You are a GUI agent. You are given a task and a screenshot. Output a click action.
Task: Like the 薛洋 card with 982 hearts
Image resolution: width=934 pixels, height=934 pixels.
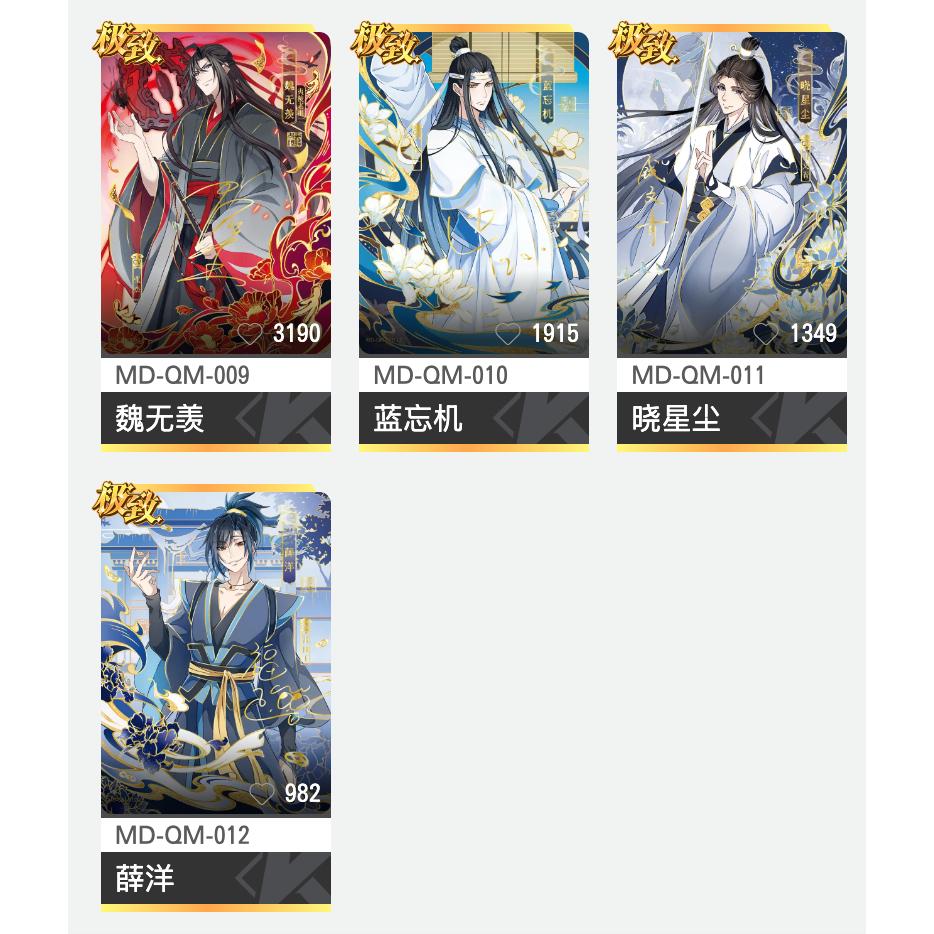[x=262, y=794]
